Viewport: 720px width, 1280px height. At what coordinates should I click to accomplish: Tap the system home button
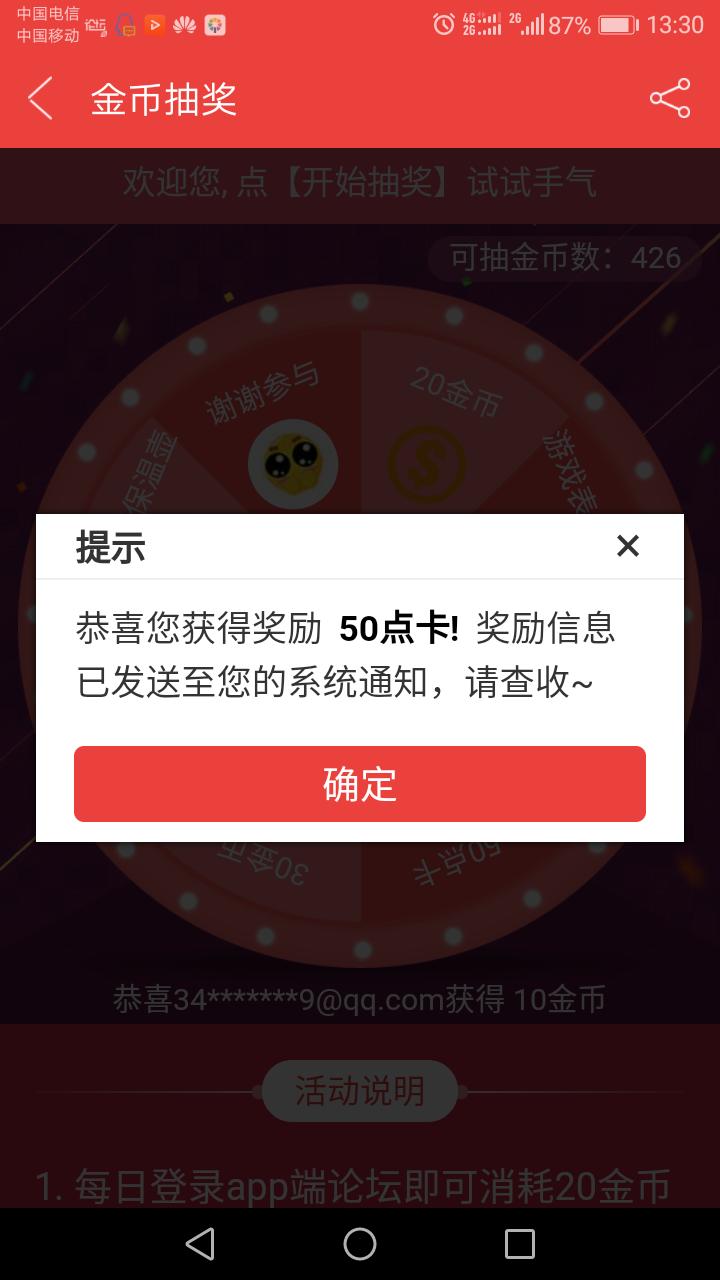tap(360, 1244)
